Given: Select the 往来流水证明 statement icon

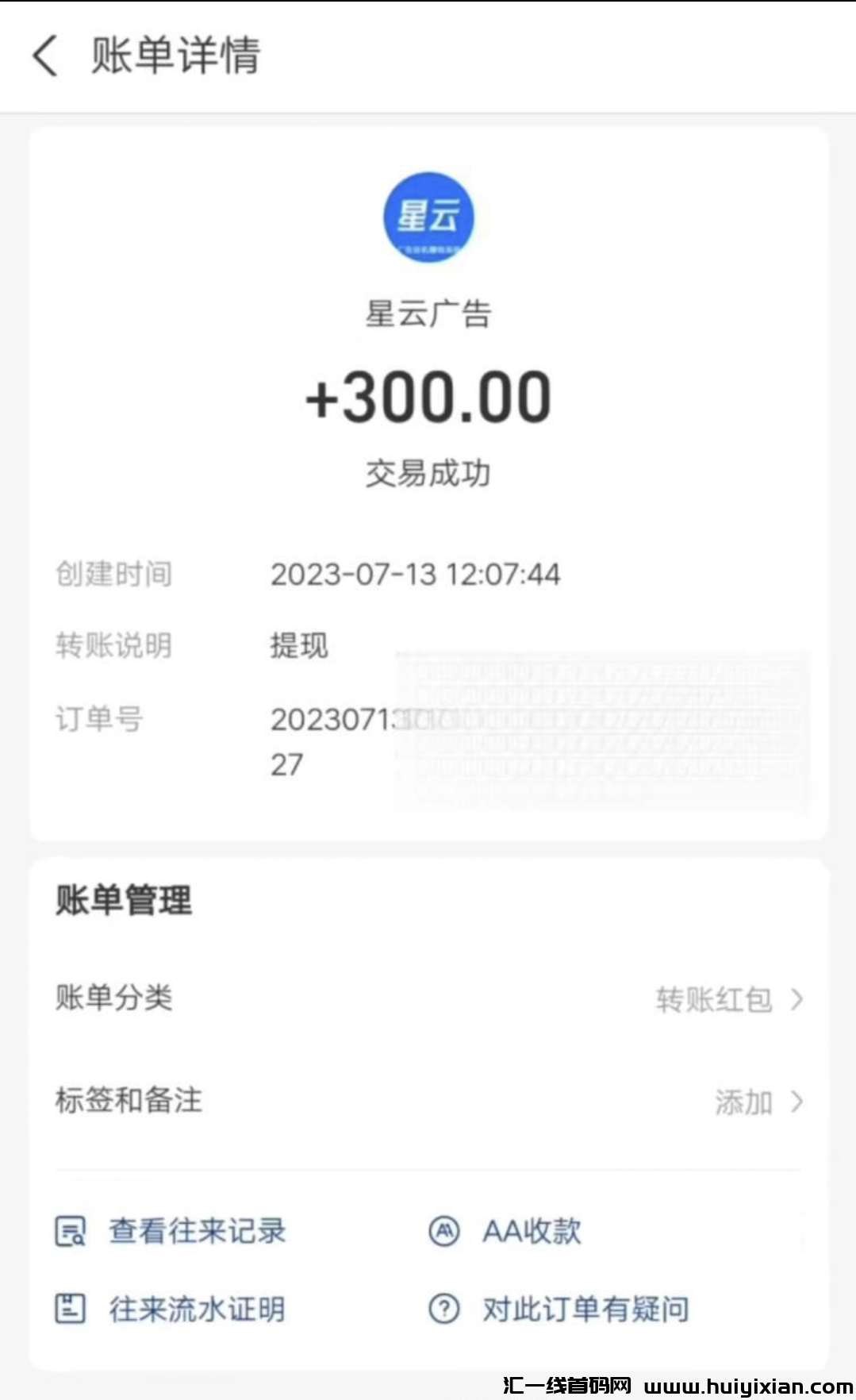Looking at the screenshot, I should pos(70,1308).
